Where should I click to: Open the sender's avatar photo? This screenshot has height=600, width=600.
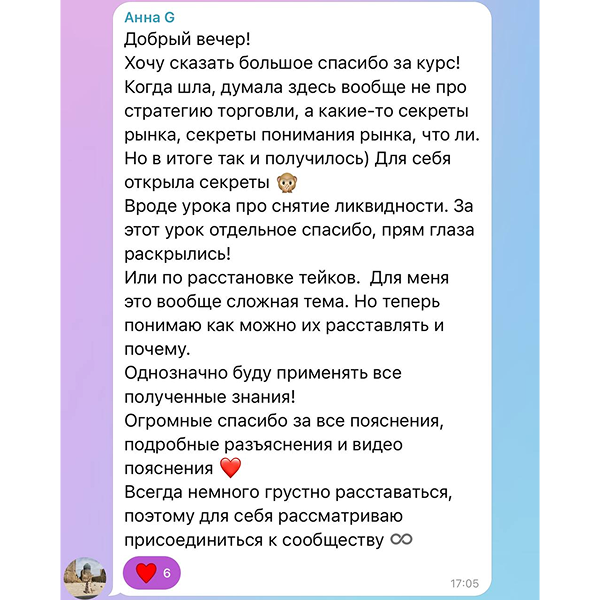tap(84, 578)
